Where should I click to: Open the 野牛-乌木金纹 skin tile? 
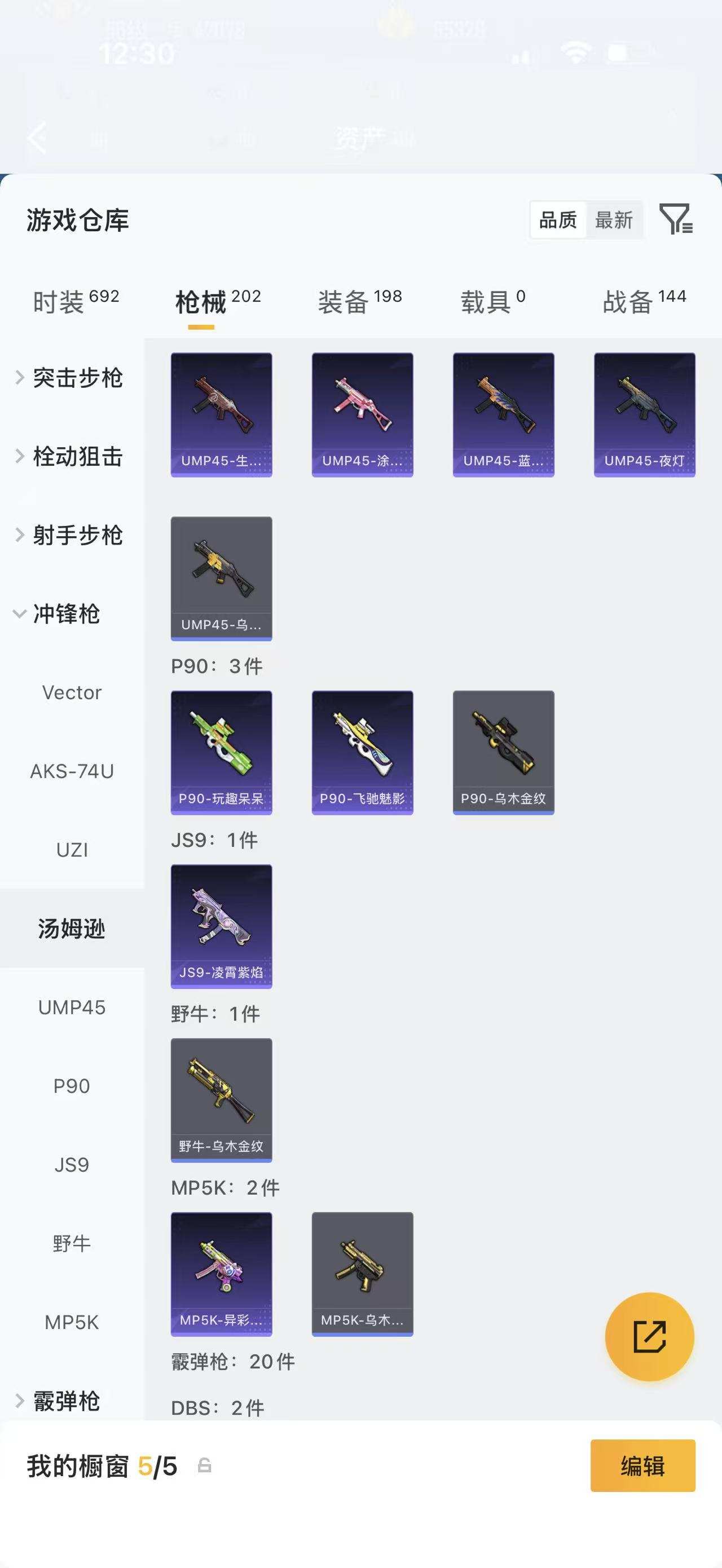click(221, 1100)
